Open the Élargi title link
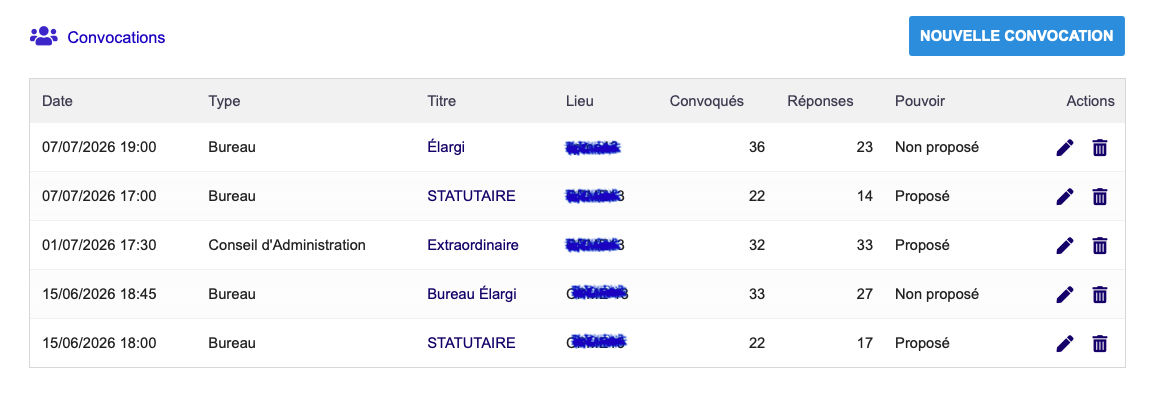 (x=446, y=147)
